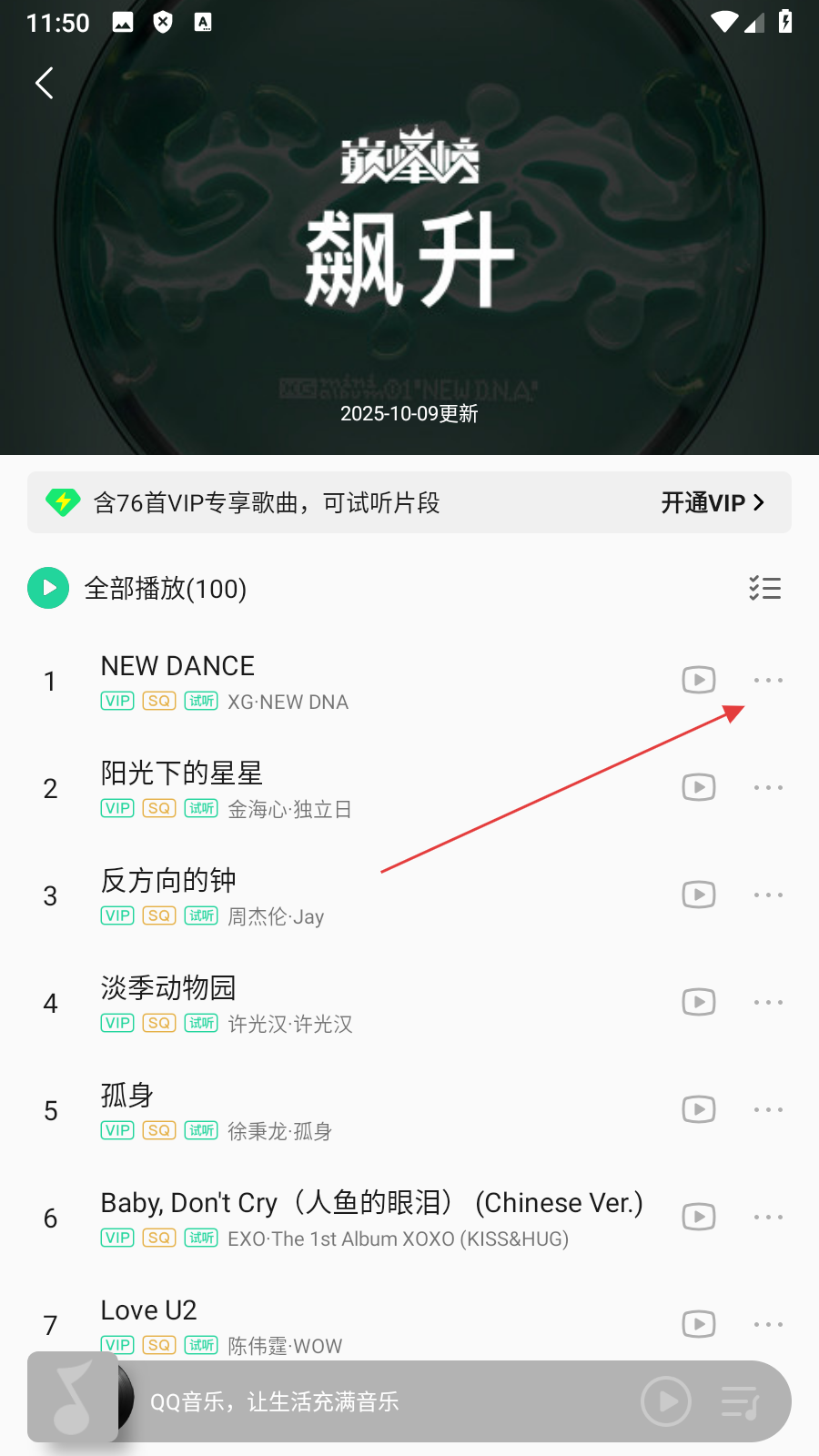
Task: Watch the video for 反方向的钟
Action: pyautogui.click(x=698, y=895)
